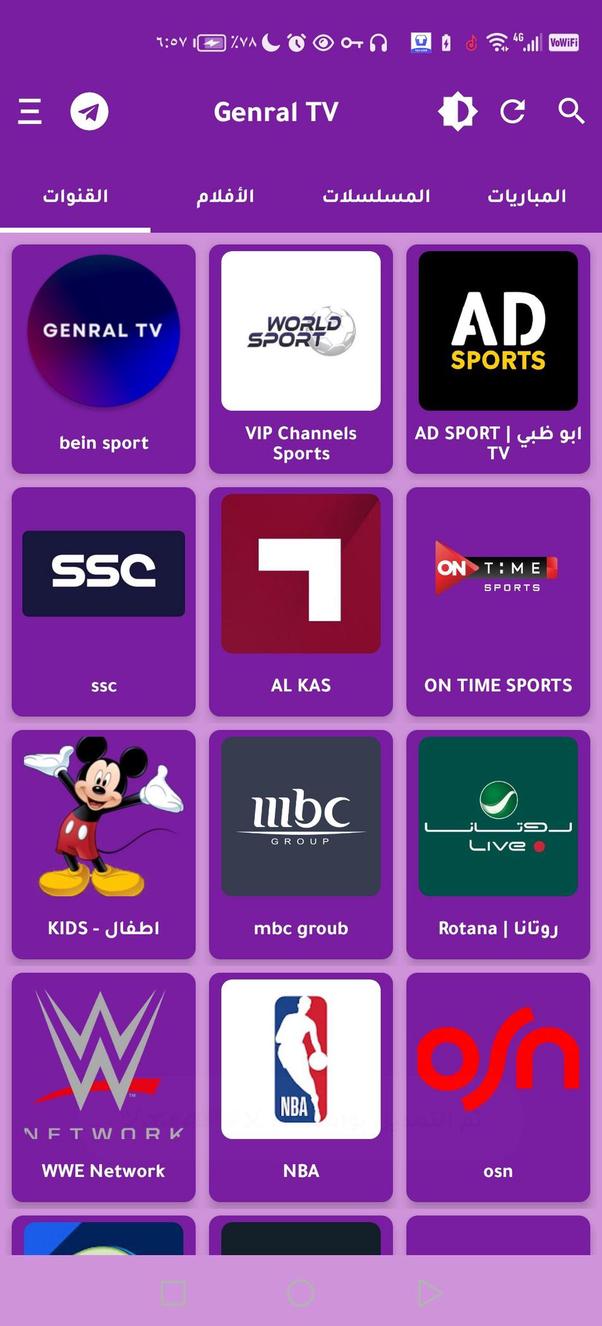Open the hamburger drawer menu
The width and height of the screenshot is (602, 1326).
click(30, 112)
